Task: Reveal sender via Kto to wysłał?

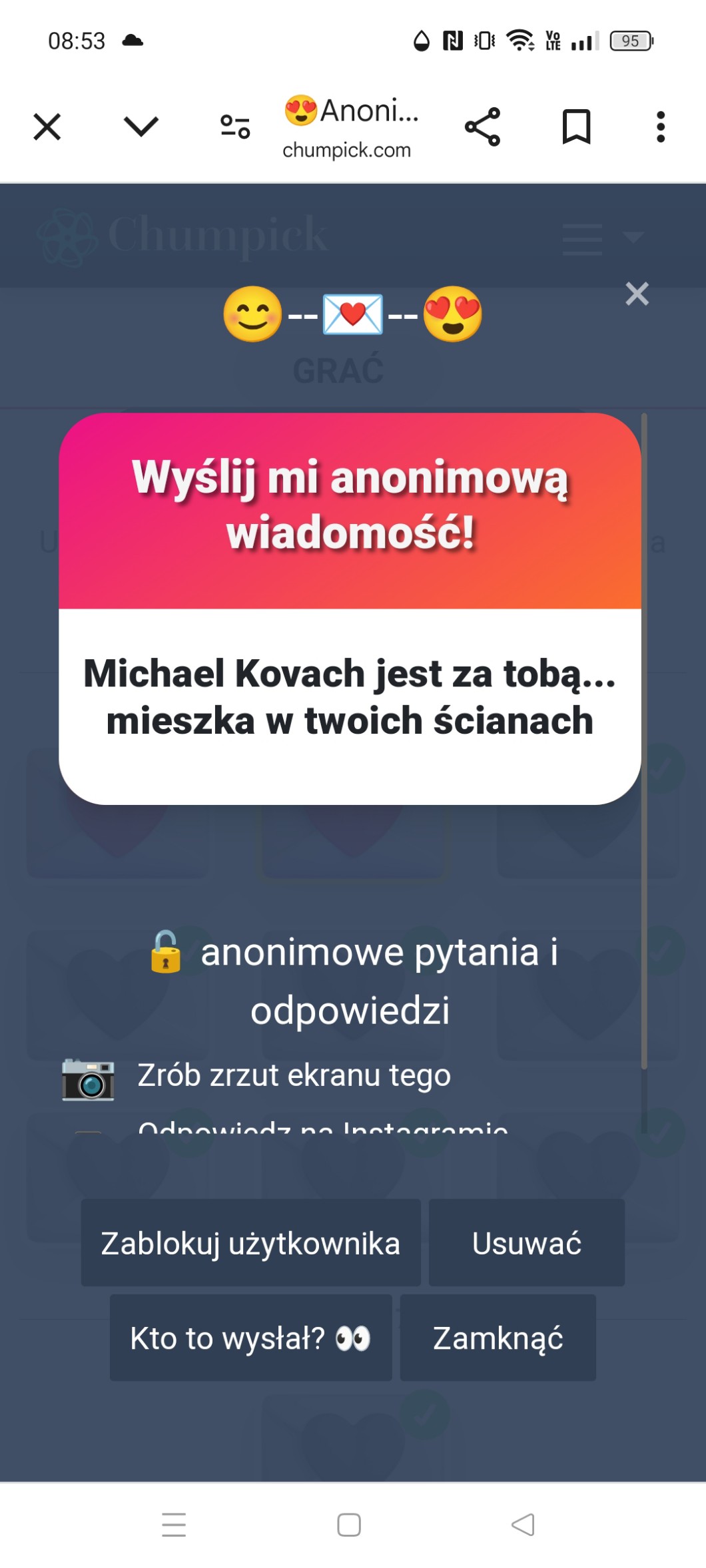Action: 250,1338
